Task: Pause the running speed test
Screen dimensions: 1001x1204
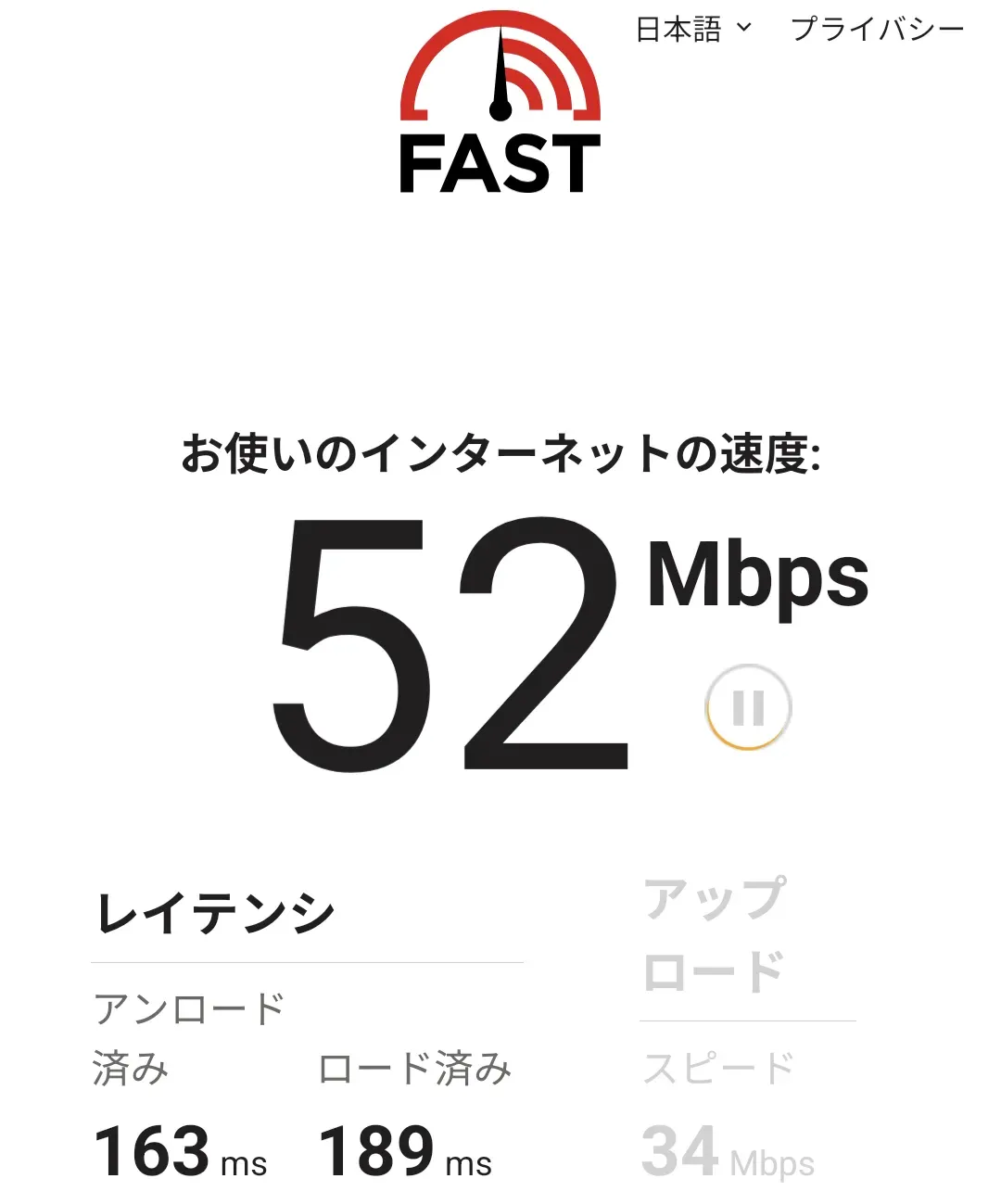Action: click(748, 707)
